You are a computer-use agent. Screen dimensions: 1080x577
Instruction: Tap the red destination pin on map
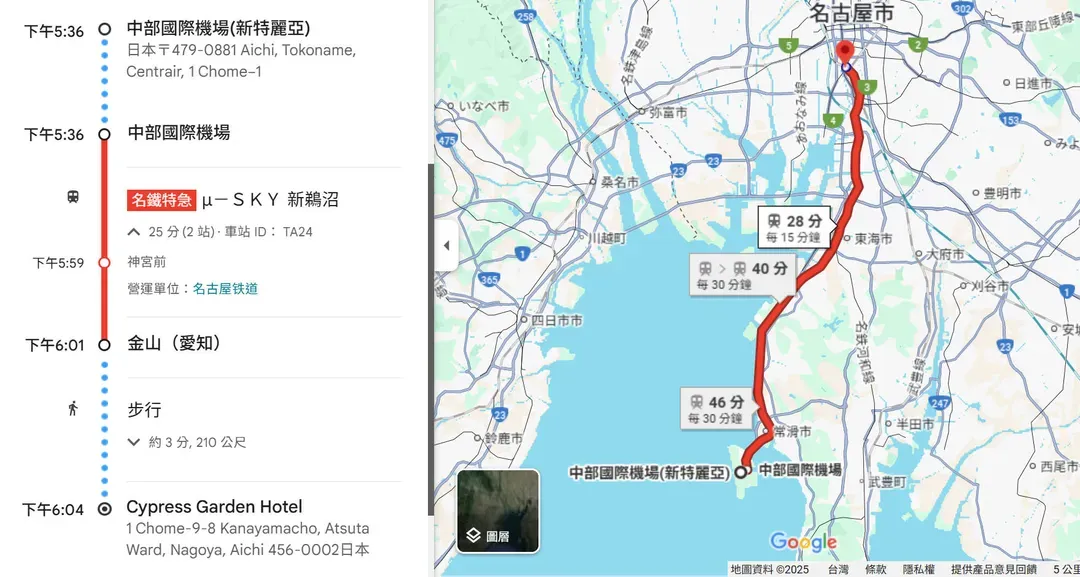point(845,53)
